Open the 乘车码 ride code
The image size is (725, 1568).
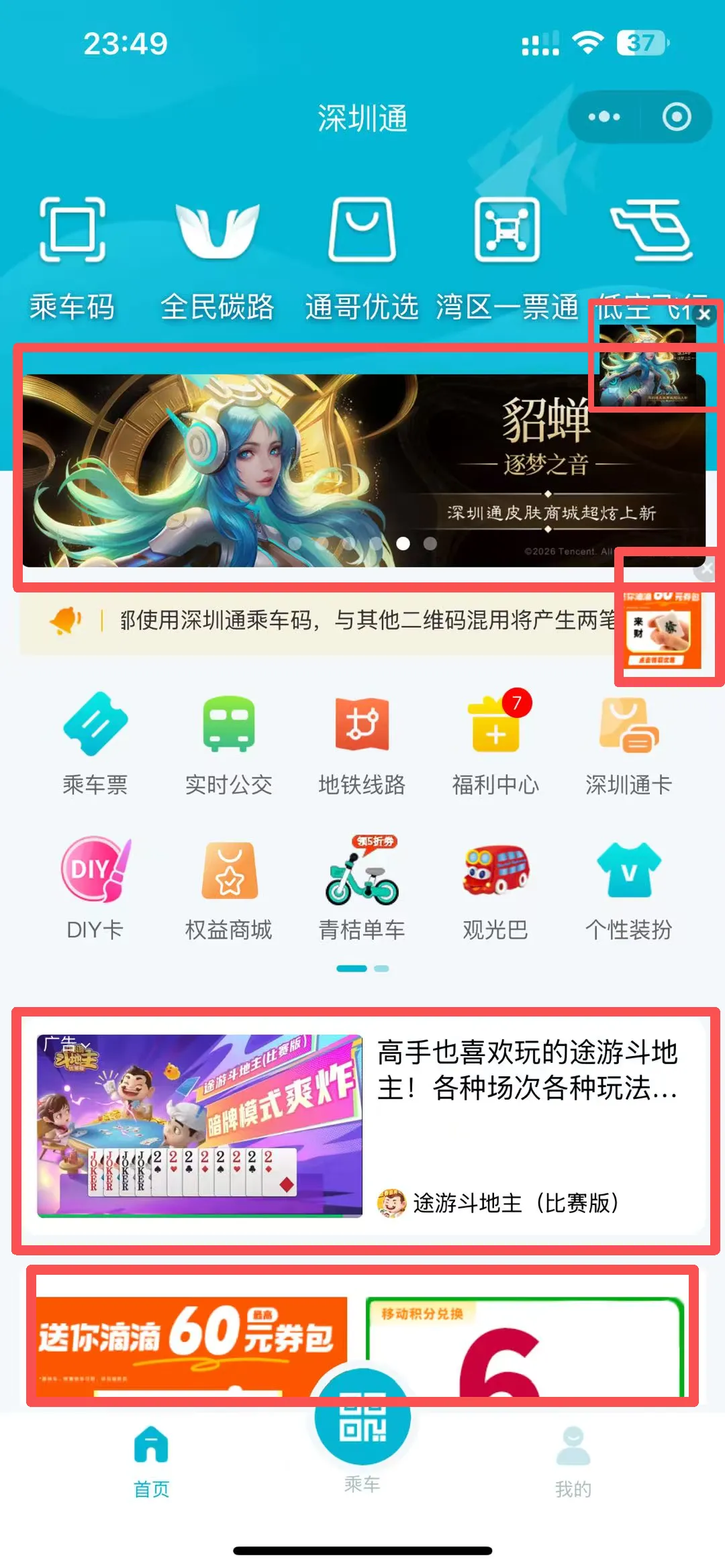coord(72,255)
